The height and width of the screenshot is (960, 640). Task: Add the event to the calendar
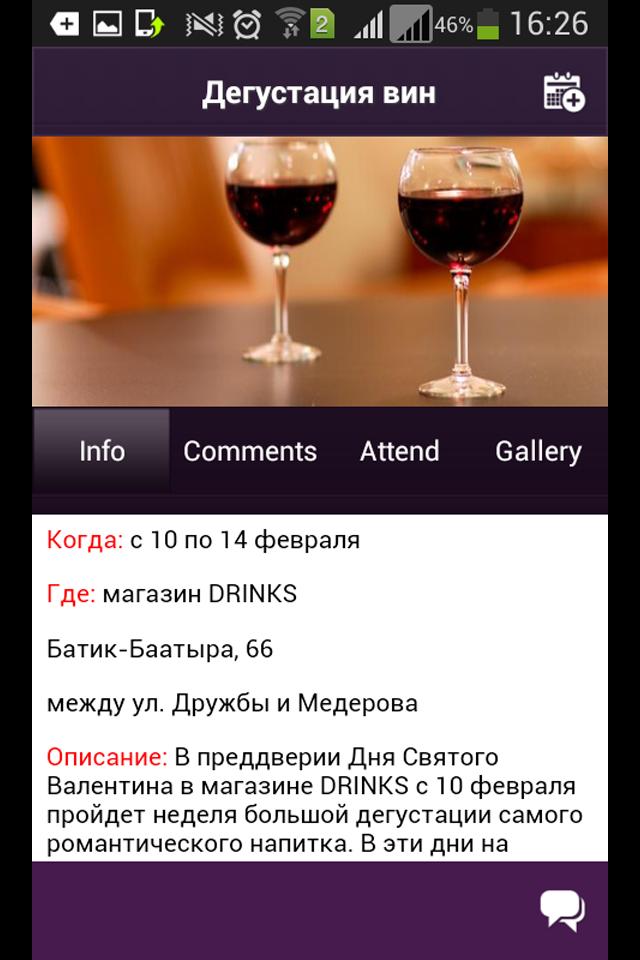563,92
